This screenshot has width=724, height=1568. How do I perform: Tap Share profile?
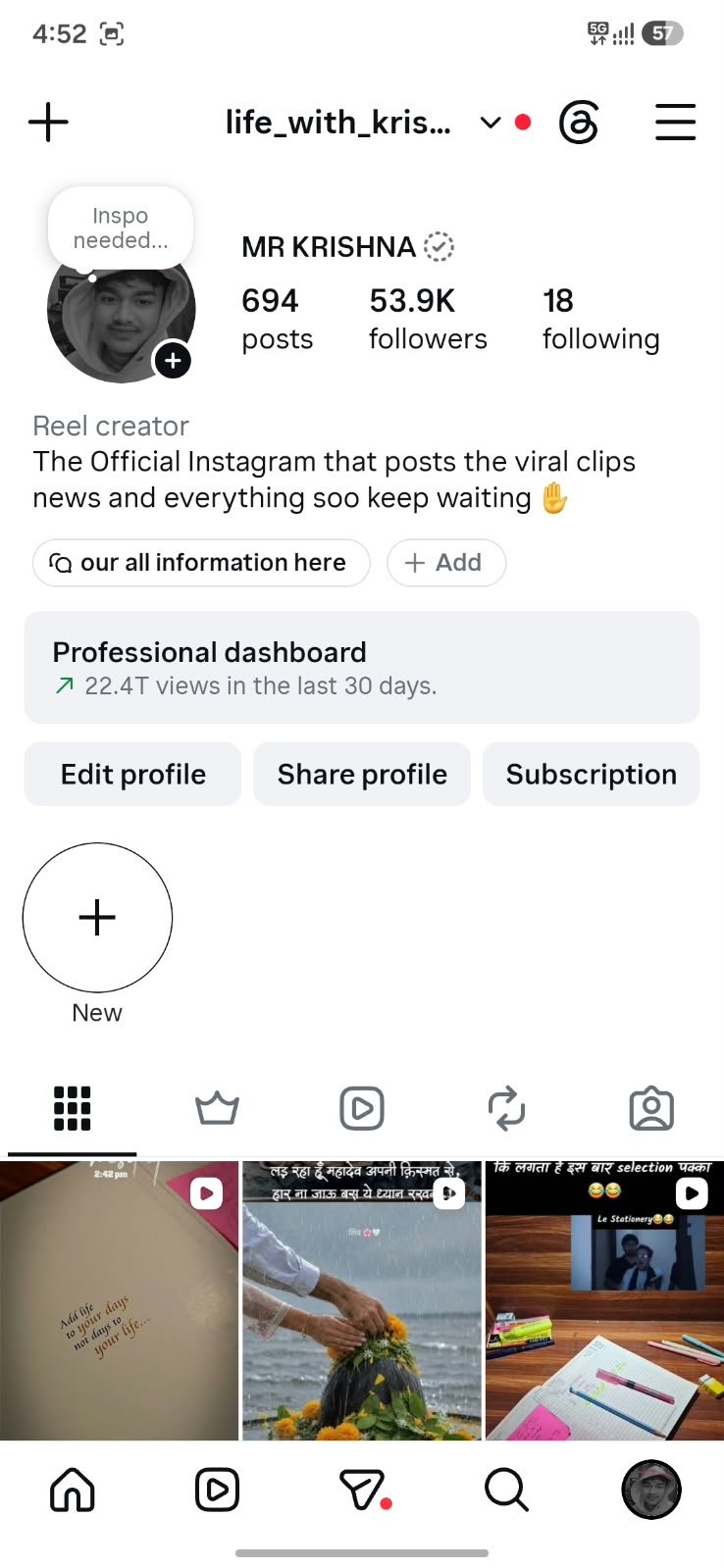pyautogui.click(x=362, y=775)
